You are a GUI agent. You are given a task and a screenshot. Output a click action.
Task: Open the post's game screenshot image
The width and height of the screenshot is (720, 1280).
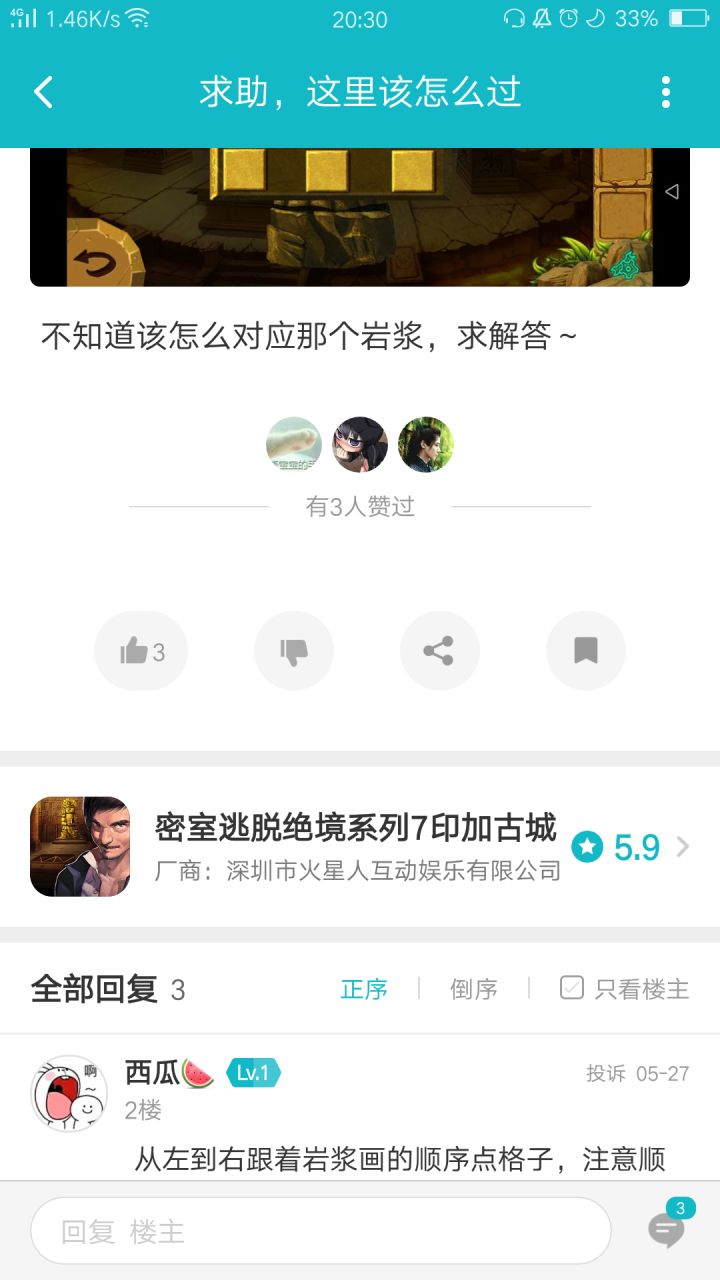coord(360,217)
